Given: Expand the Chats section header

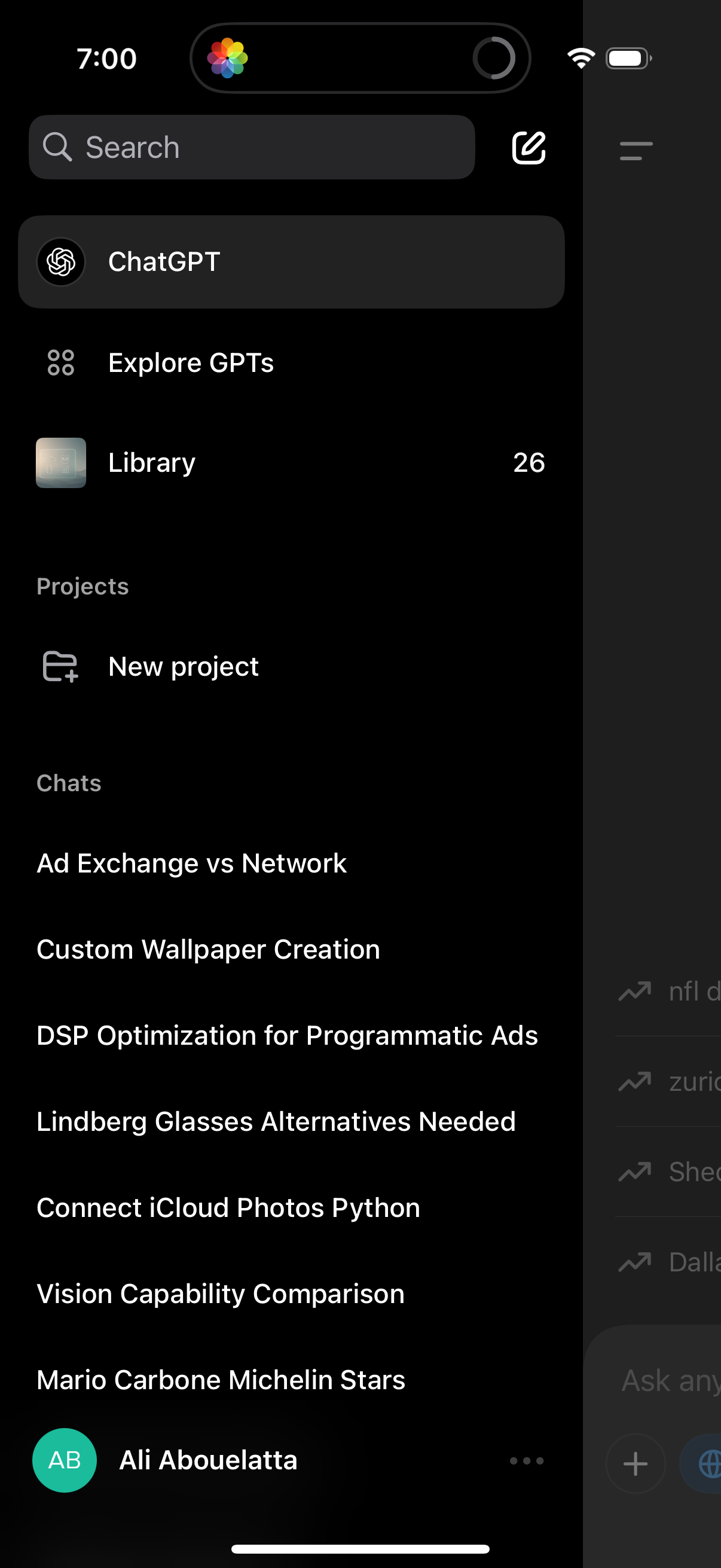Looking at the screenshot, I should (69, 783).
